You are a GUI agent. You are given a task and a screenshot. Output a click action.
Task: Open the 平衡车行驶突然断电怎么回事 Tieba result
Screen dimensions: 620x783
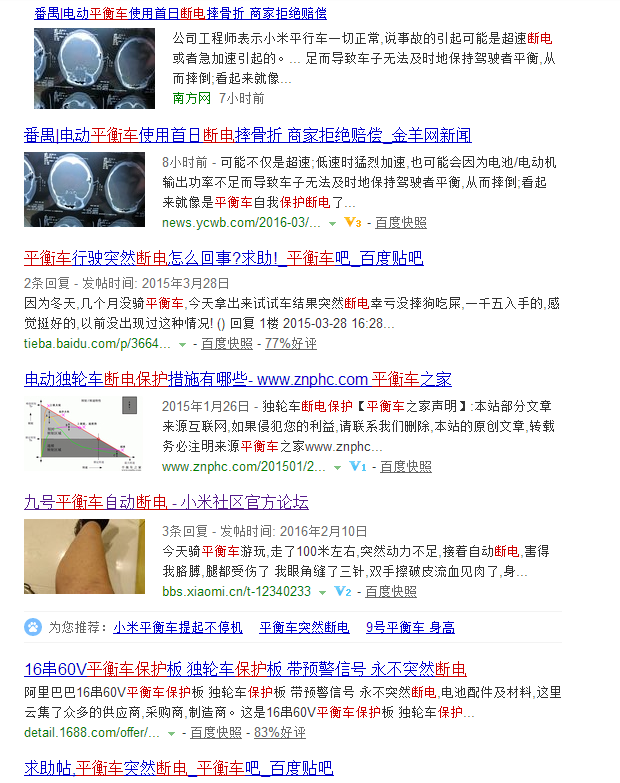[x=223, y=258]
